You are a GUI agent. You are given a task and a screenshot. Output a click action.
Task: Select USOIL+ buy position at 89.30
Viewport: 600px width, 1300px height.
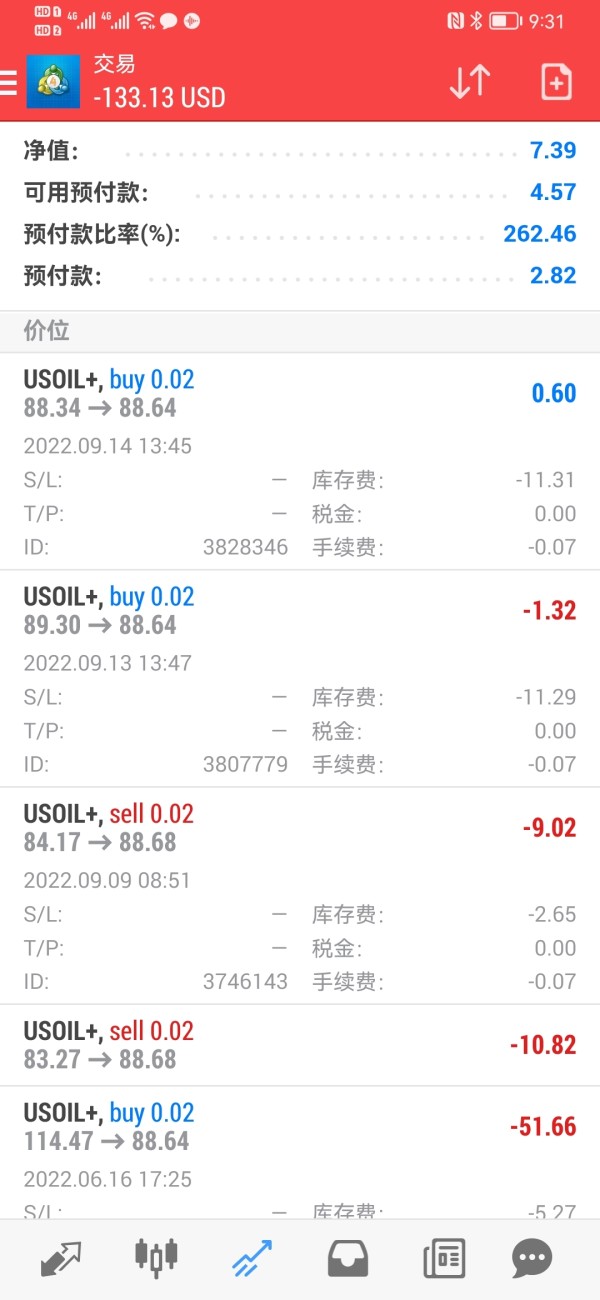(300, 611)
